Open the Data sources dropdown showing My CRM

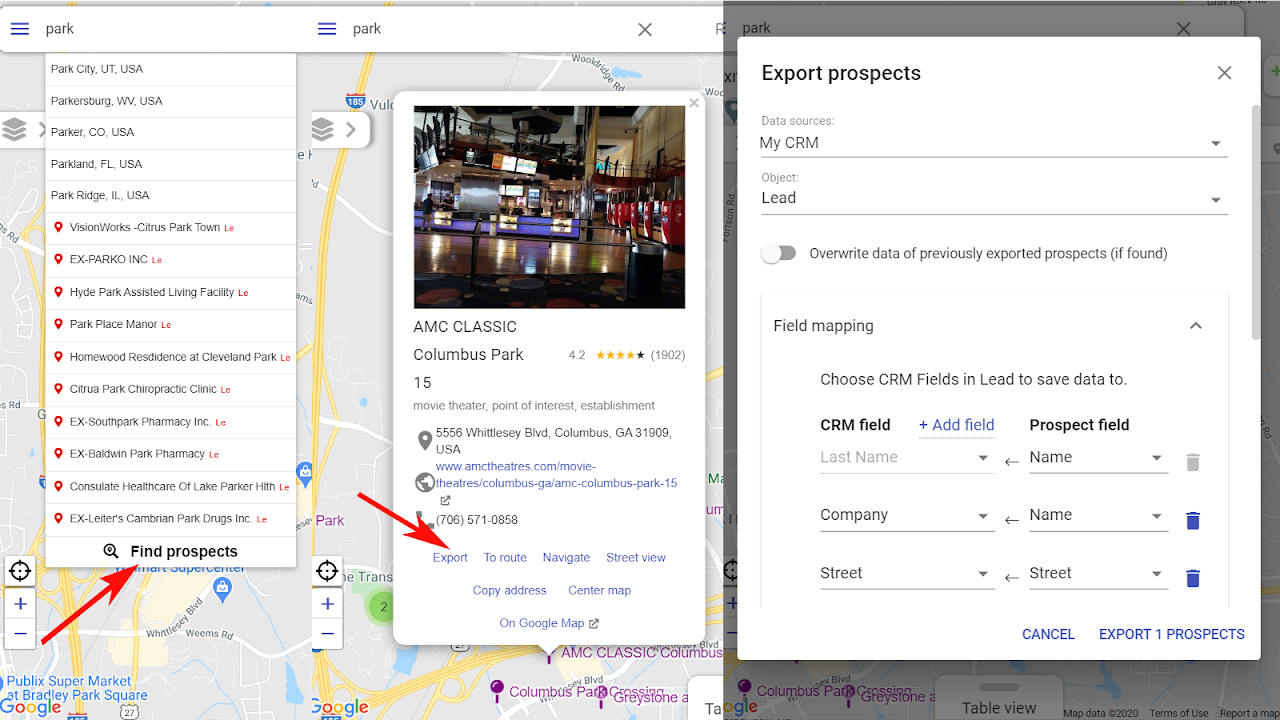(x=993, y=143)
